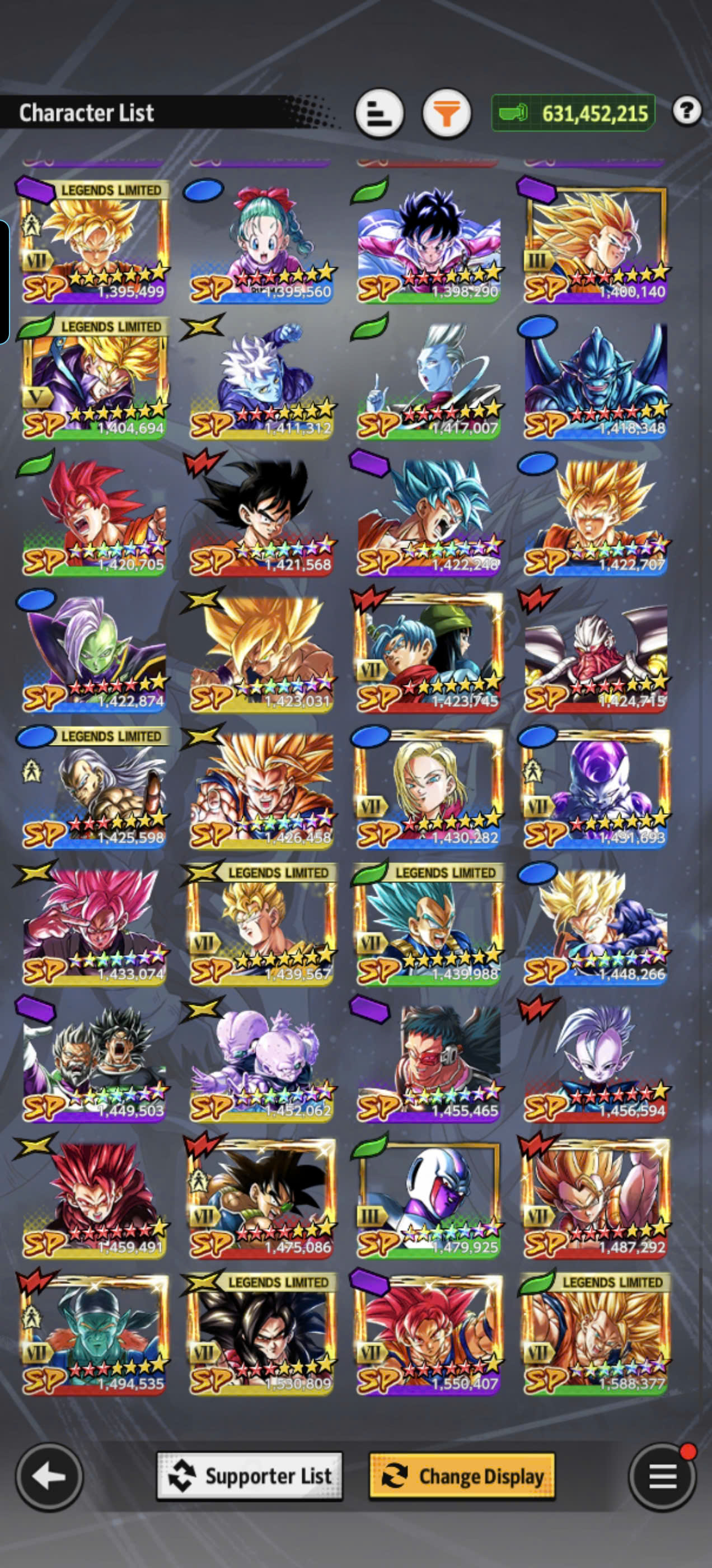Go back with the arrow button
The width and height of the screenshot is (712, 1568).
coord(49,1476)
